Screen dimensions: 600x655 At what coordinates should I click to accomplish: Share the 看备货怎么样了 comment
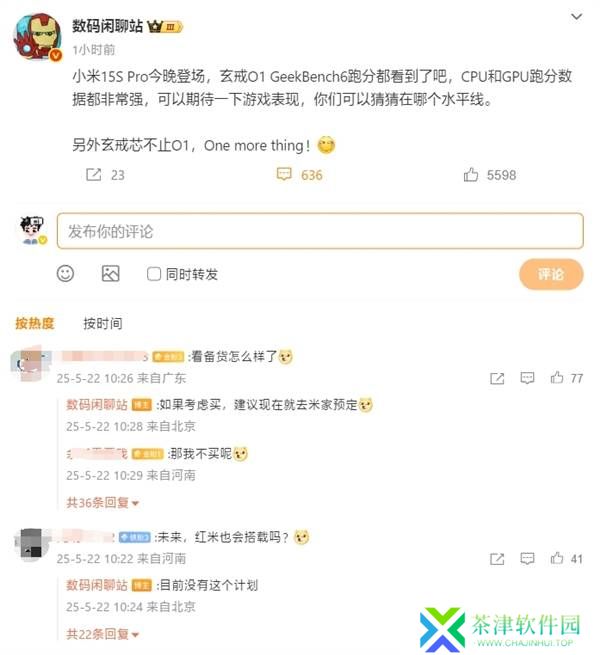pos(497,378)
